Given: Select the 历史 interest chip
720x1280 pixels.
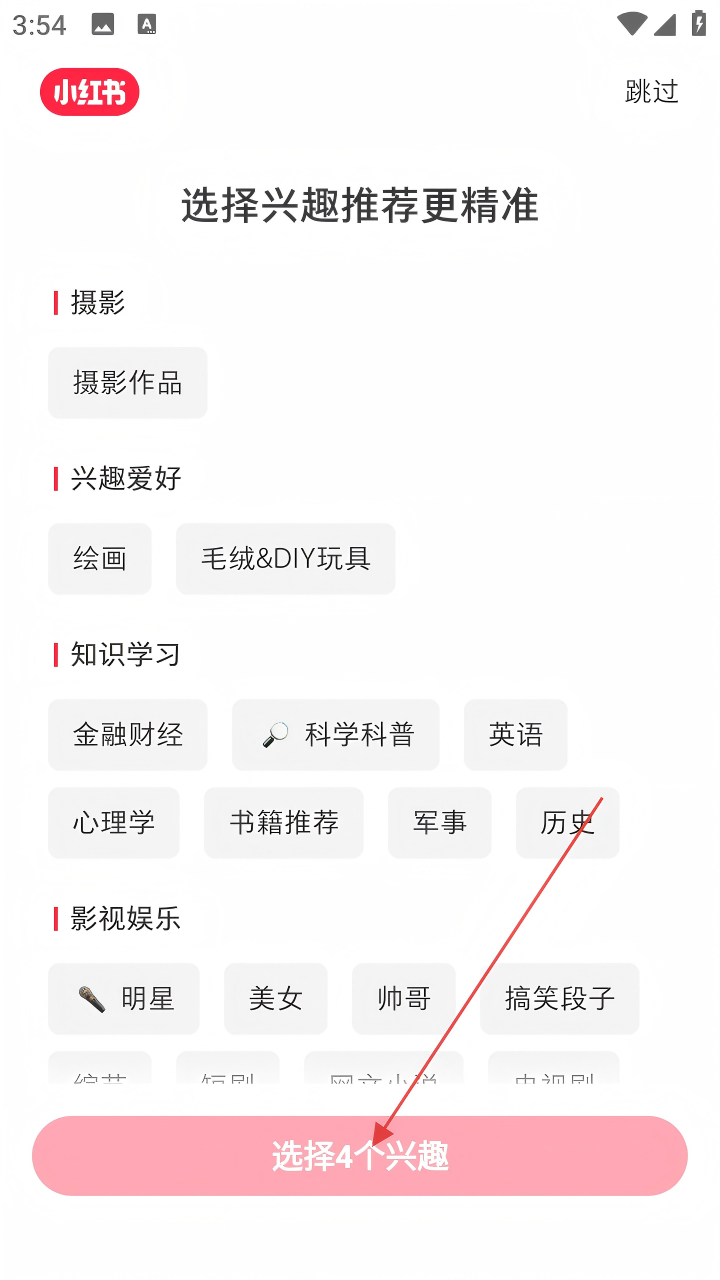Looking at the screenshot, I should point(567,822).
